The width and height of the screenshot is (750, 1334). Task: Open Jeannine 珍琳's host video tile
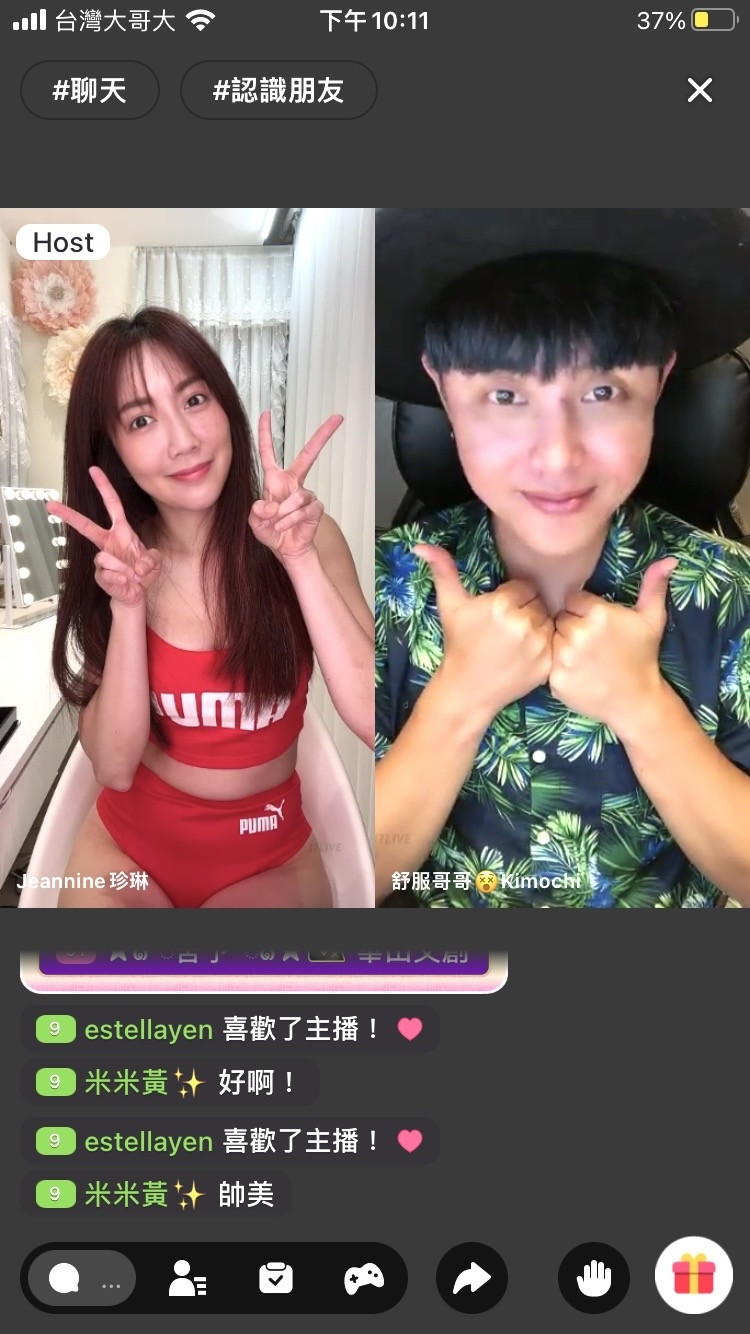pos(187,558)
